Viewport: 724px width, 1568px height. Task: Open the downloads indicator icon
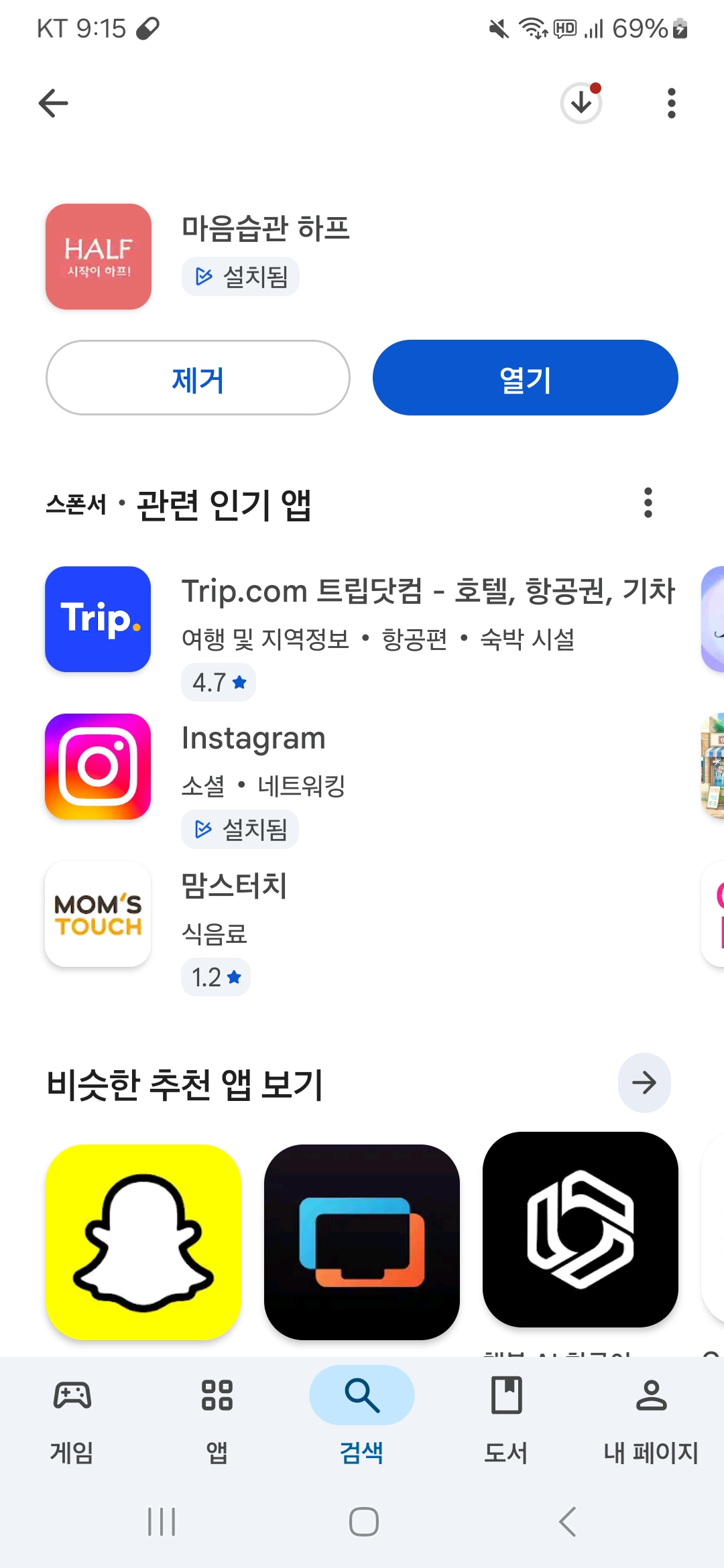click(581, 103)
